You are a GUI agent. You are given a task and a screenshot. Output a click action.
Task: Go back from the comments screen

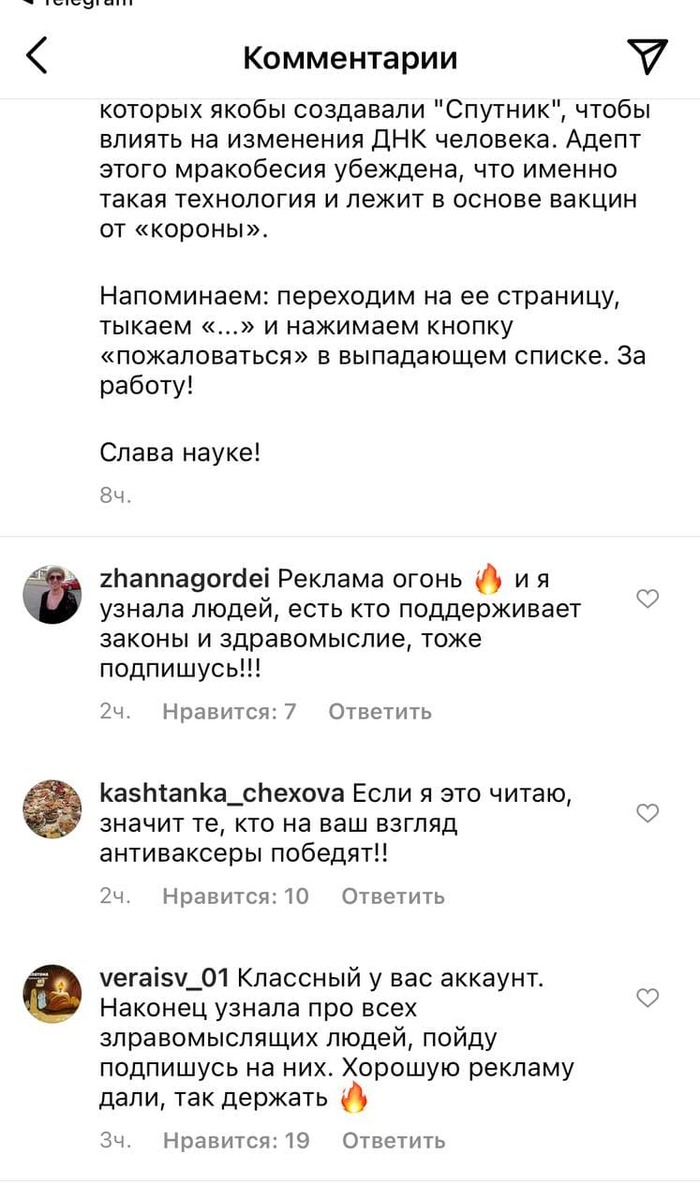[37, 57]
